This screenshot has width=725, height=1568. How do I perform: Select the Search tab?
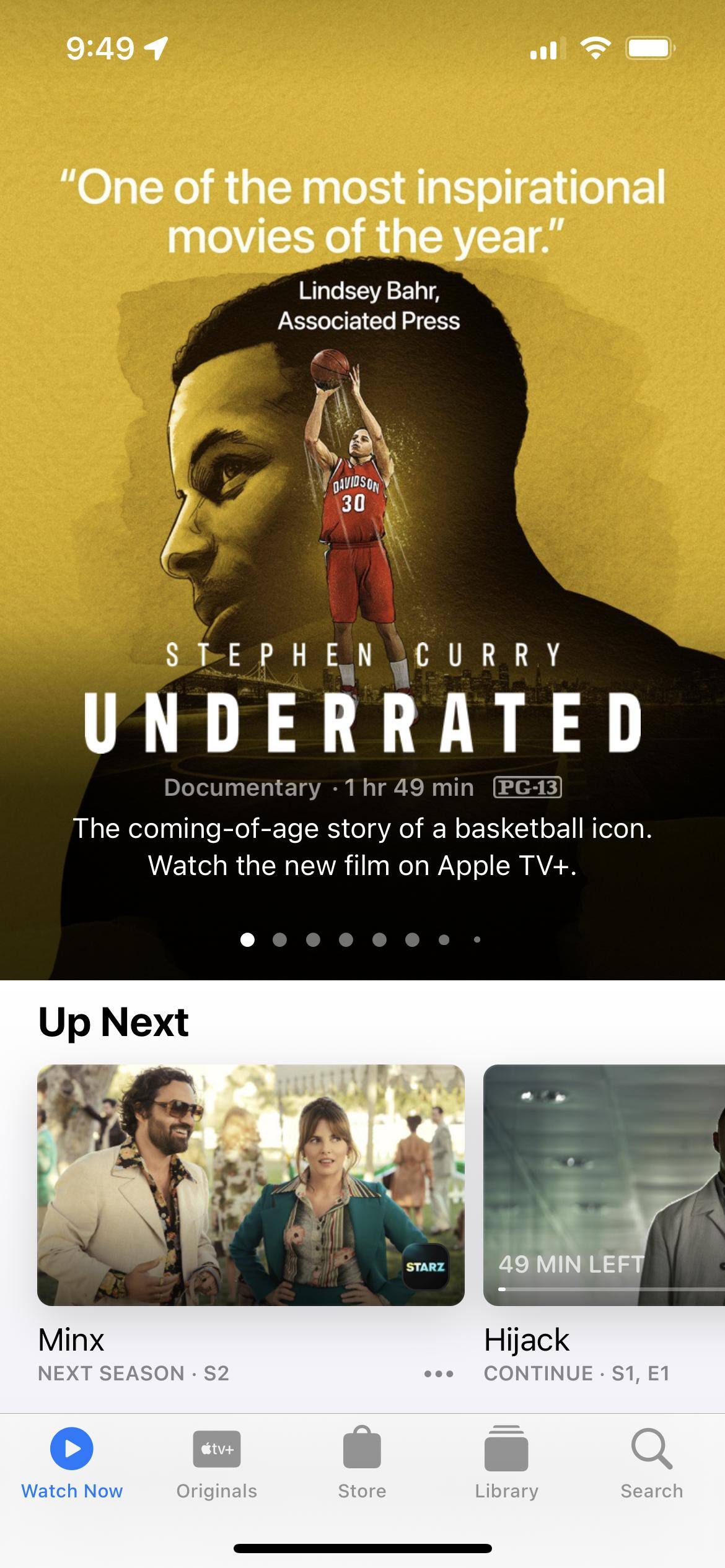coord(651,1464)
